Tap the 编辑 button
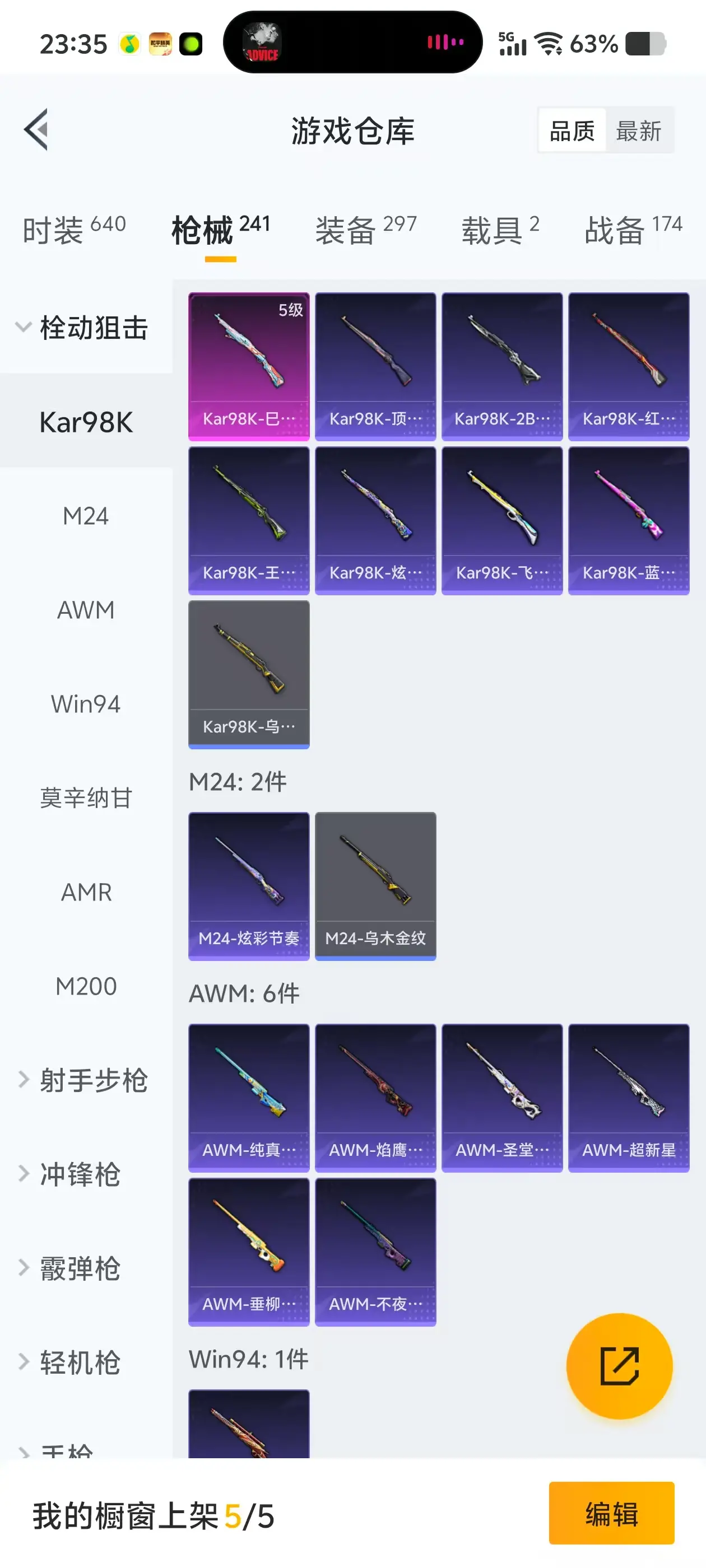This screenshot has width=706, height=1568. 611,1513
